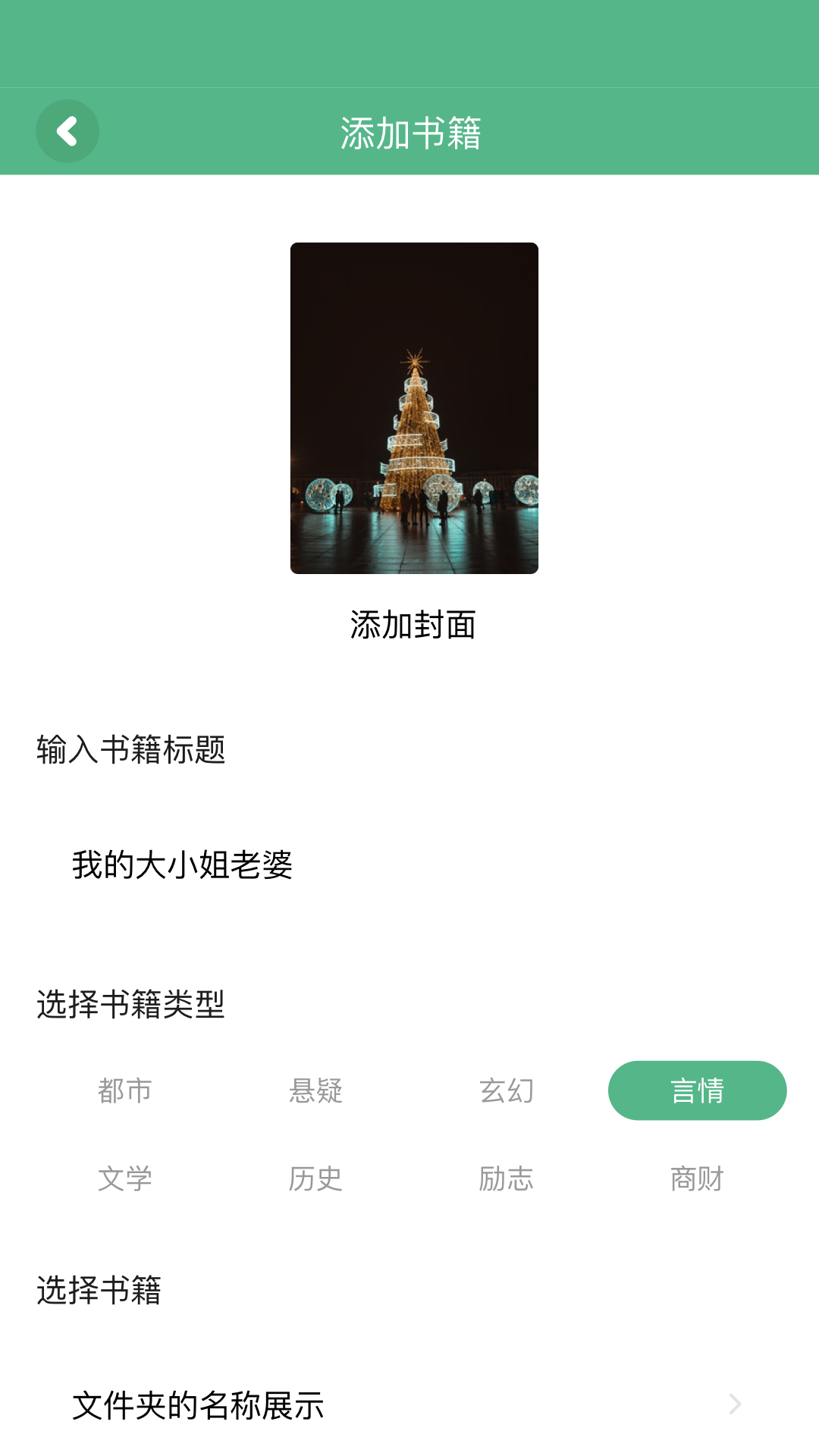Select the 都市 book genre
Image resolution: width=819 pixels, height=1456 pixels.
coord(124,1091)
